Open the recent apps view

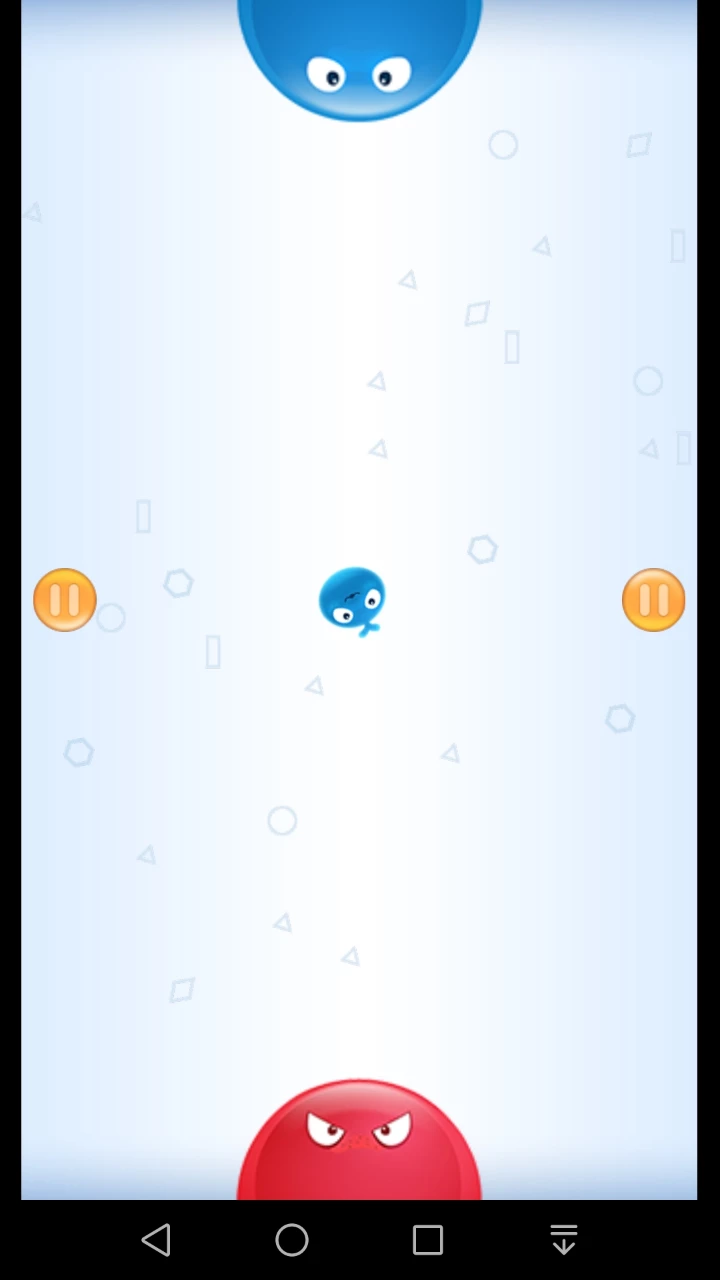point(428,1240)
